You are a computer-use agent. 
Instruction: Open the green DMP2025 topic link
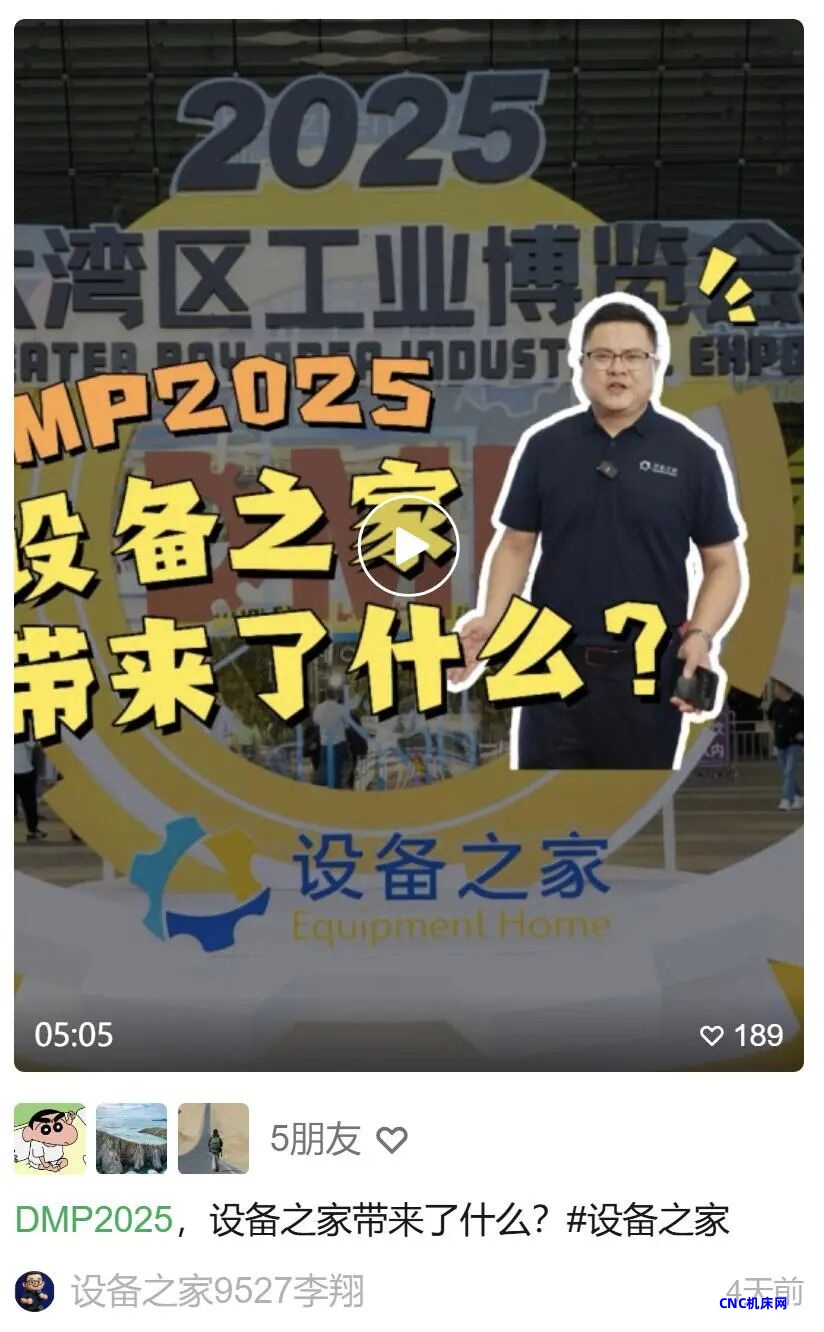coord(94,1220)
